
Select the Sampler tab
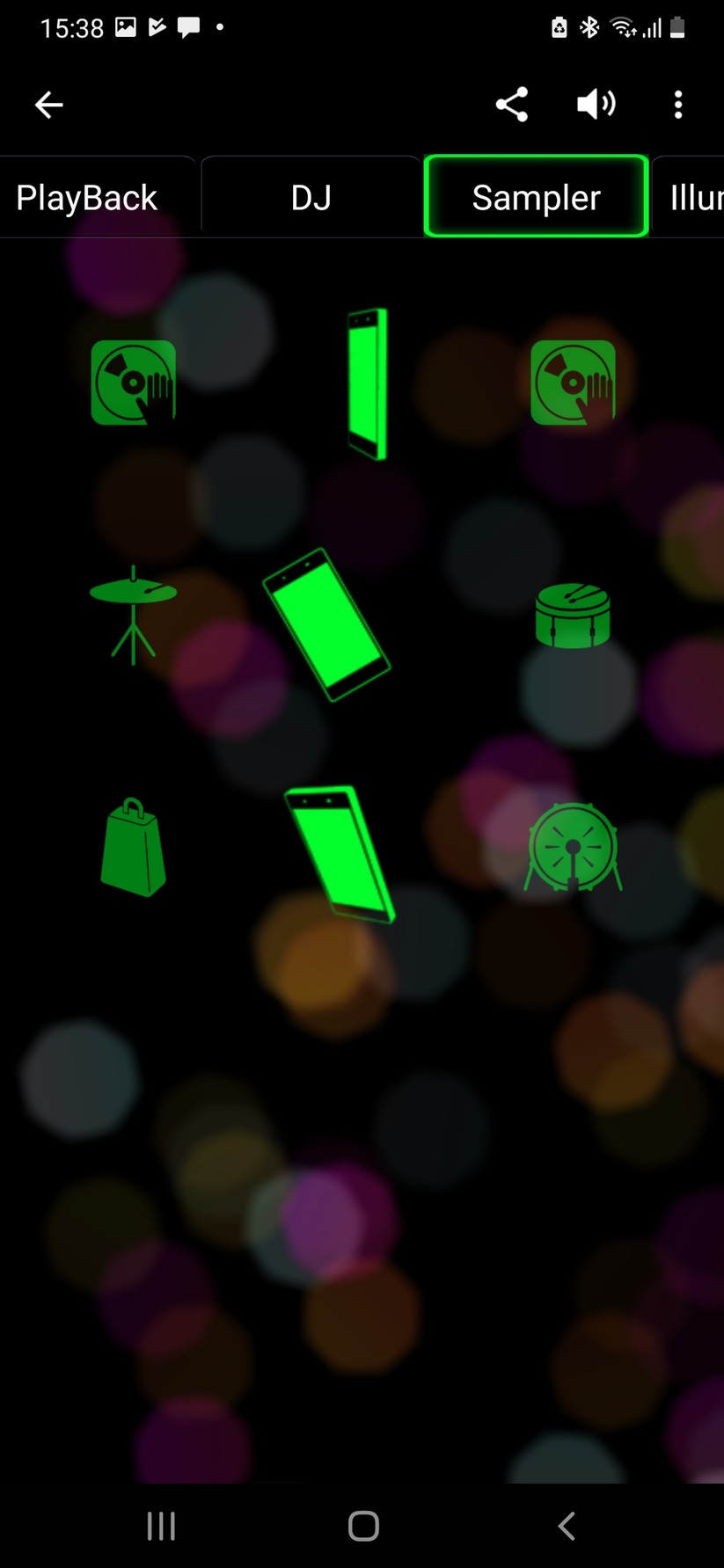tap(536, 198)
